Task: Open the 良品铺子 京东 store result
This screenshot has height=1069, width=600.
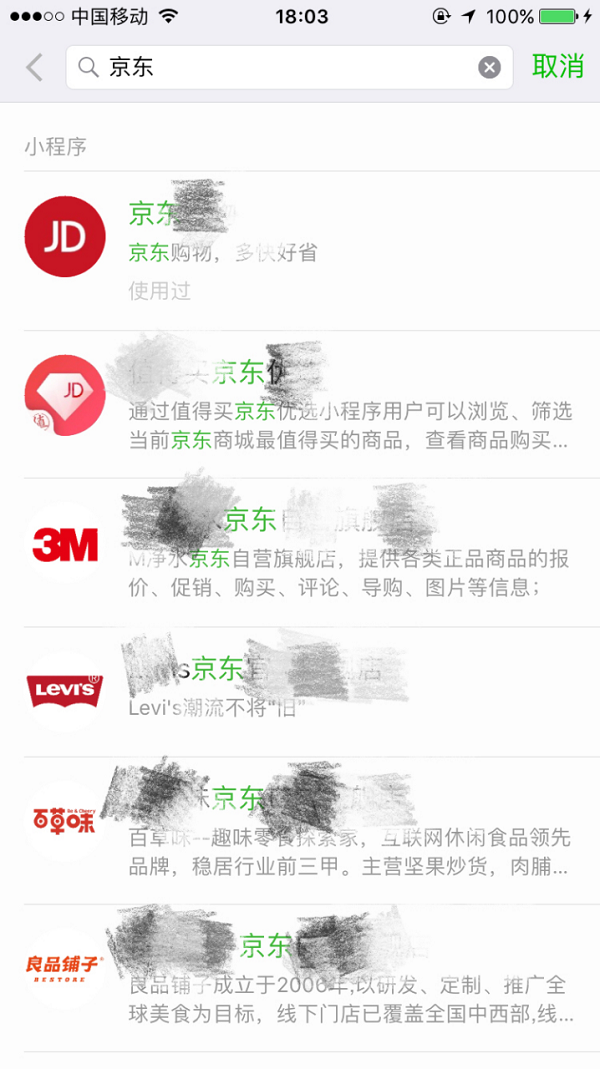Action: click(300, 978)
